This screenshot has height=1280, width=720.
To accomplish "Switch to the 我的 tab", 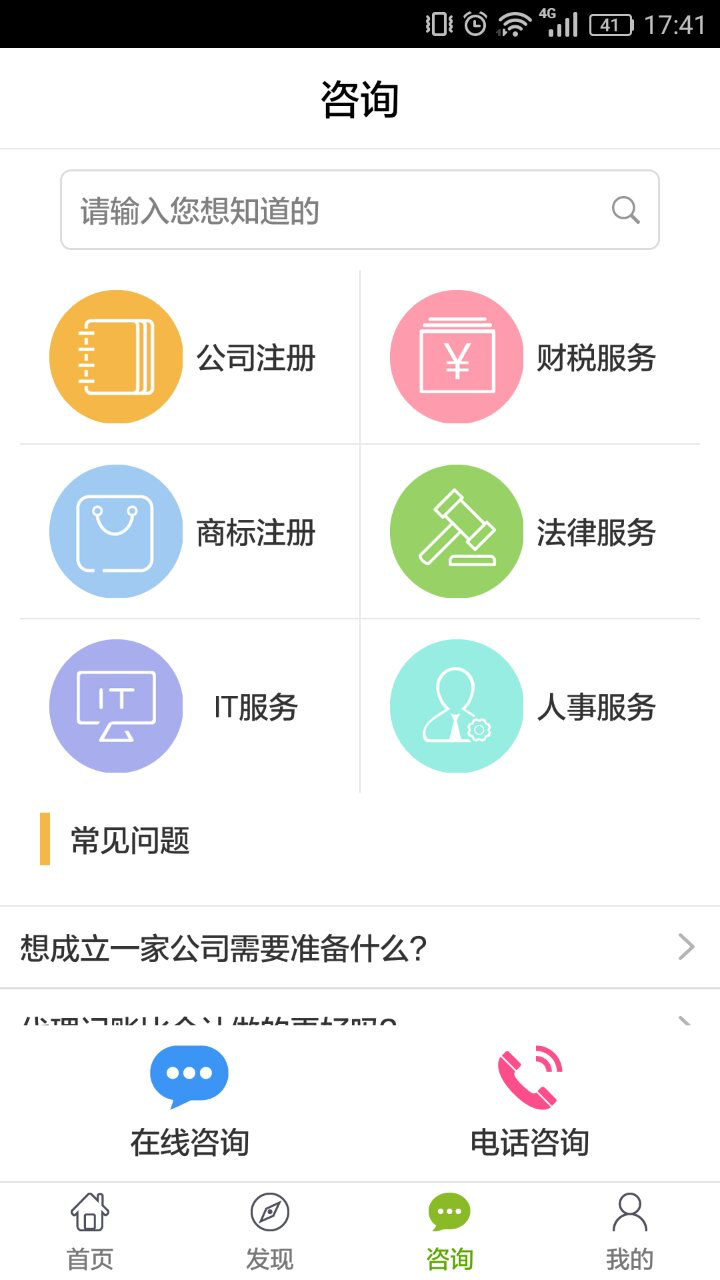I will click(x=630, y=1231).
